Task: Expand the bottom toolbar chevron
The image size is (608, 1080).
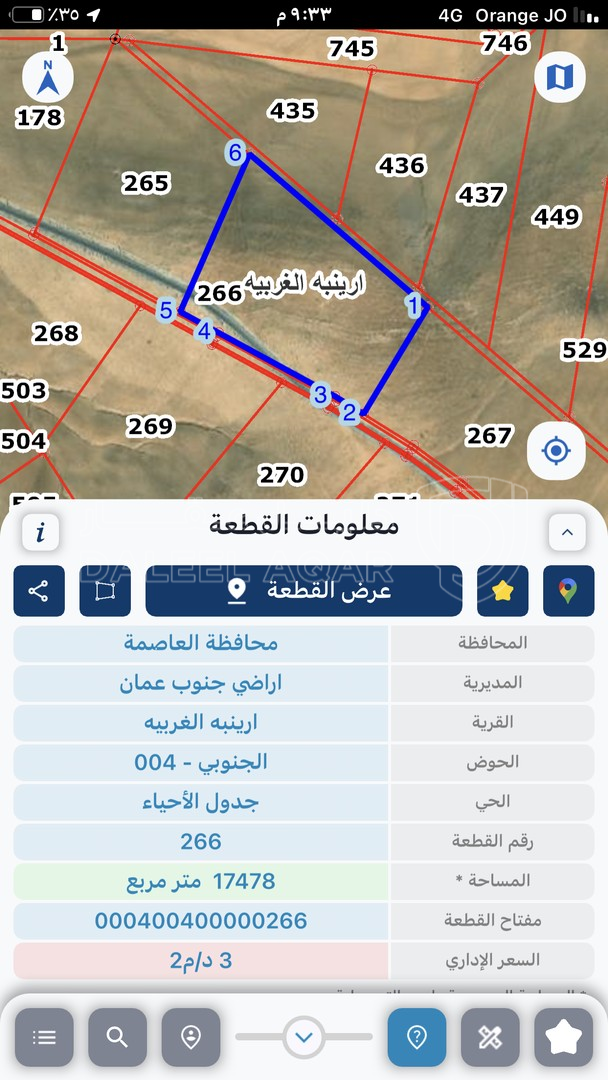Action: click(304, 1037)
